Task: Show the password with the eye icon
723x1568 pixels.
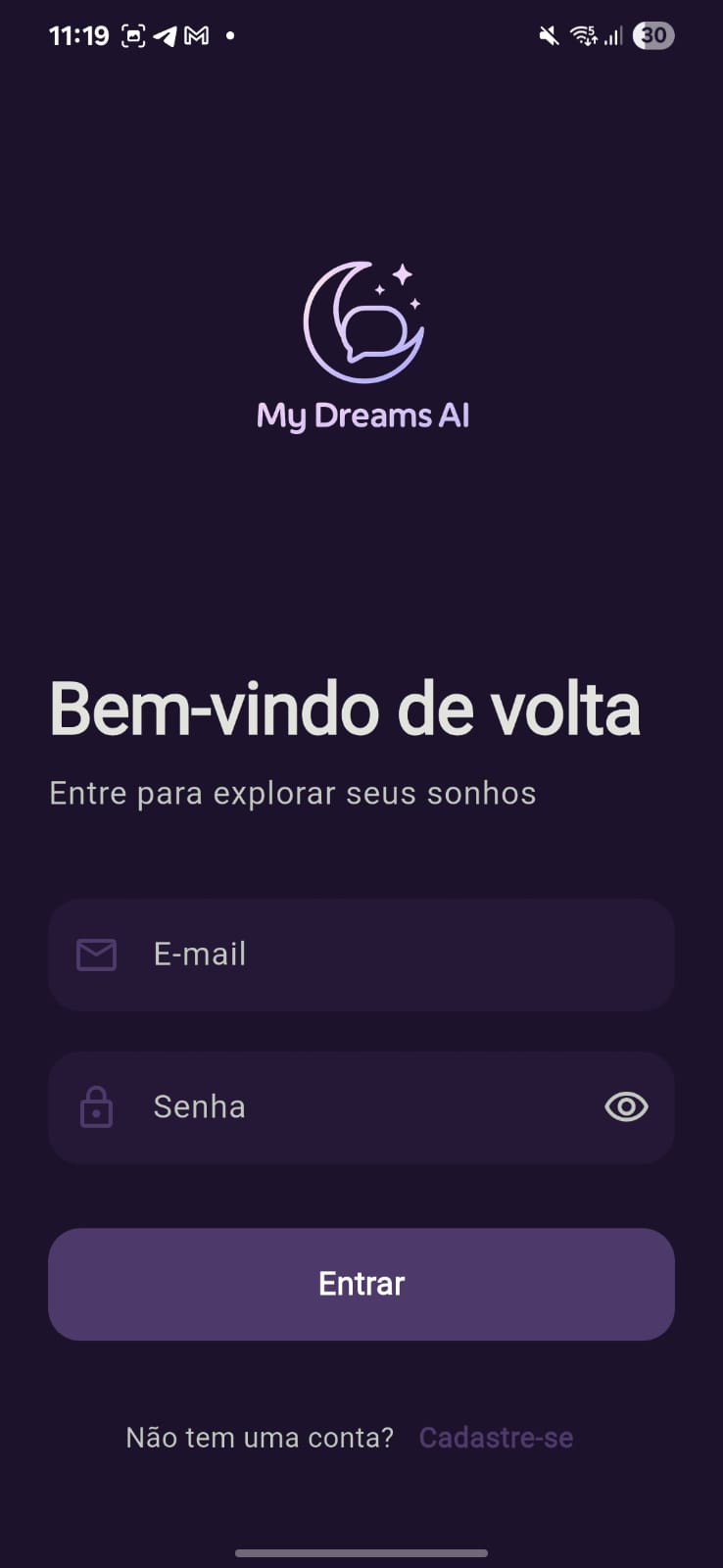Action: (626, 1107)
